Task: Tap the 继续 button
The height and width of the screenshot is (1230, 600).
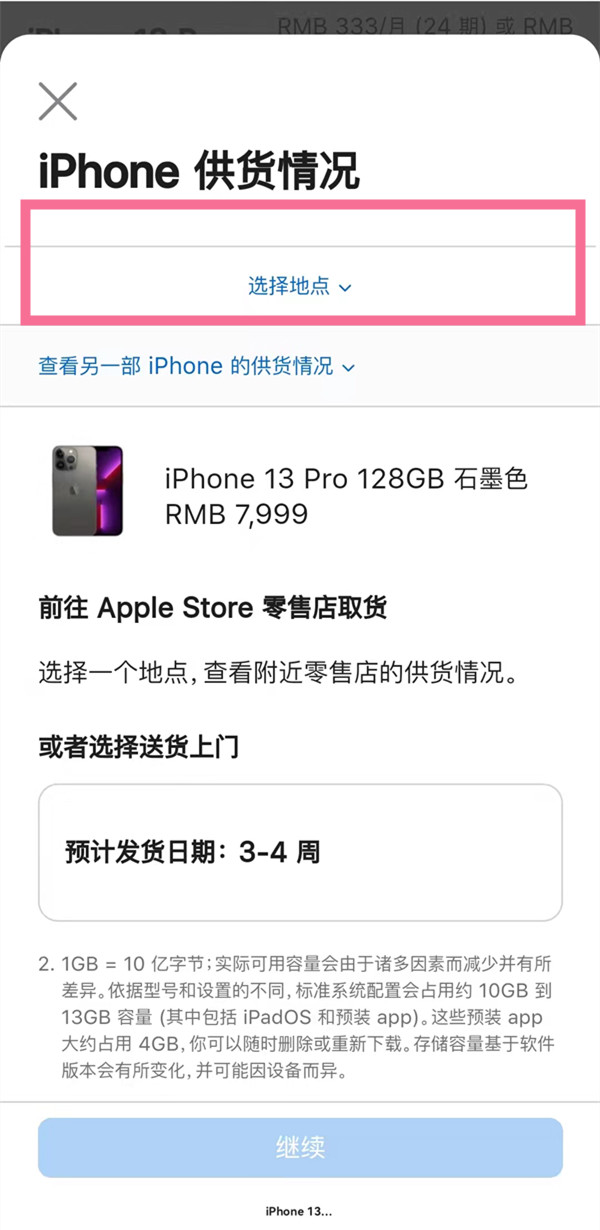Action: (300, 1147)
